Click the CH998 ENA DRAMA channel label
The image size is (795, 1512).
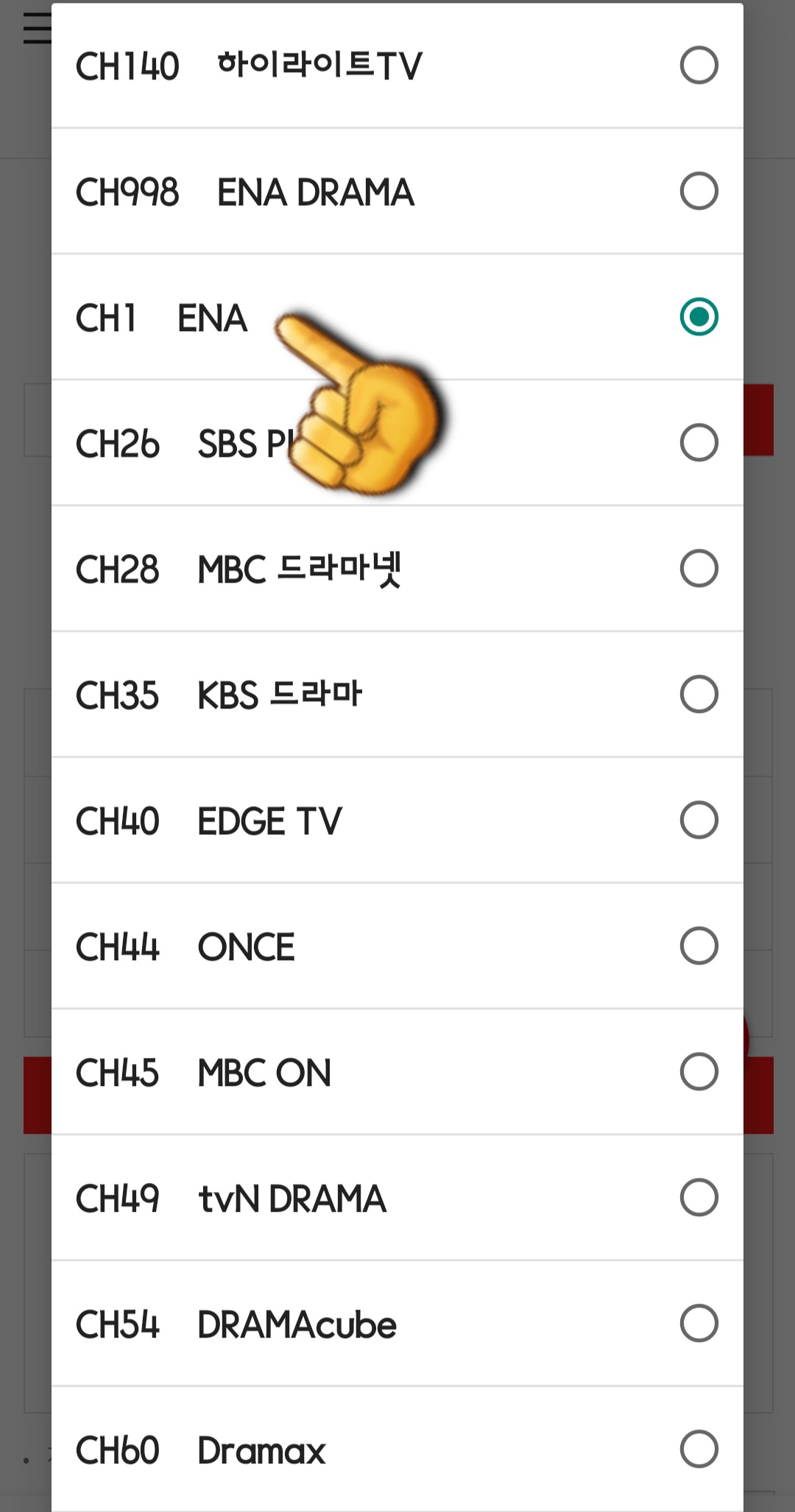coord(317,193)
